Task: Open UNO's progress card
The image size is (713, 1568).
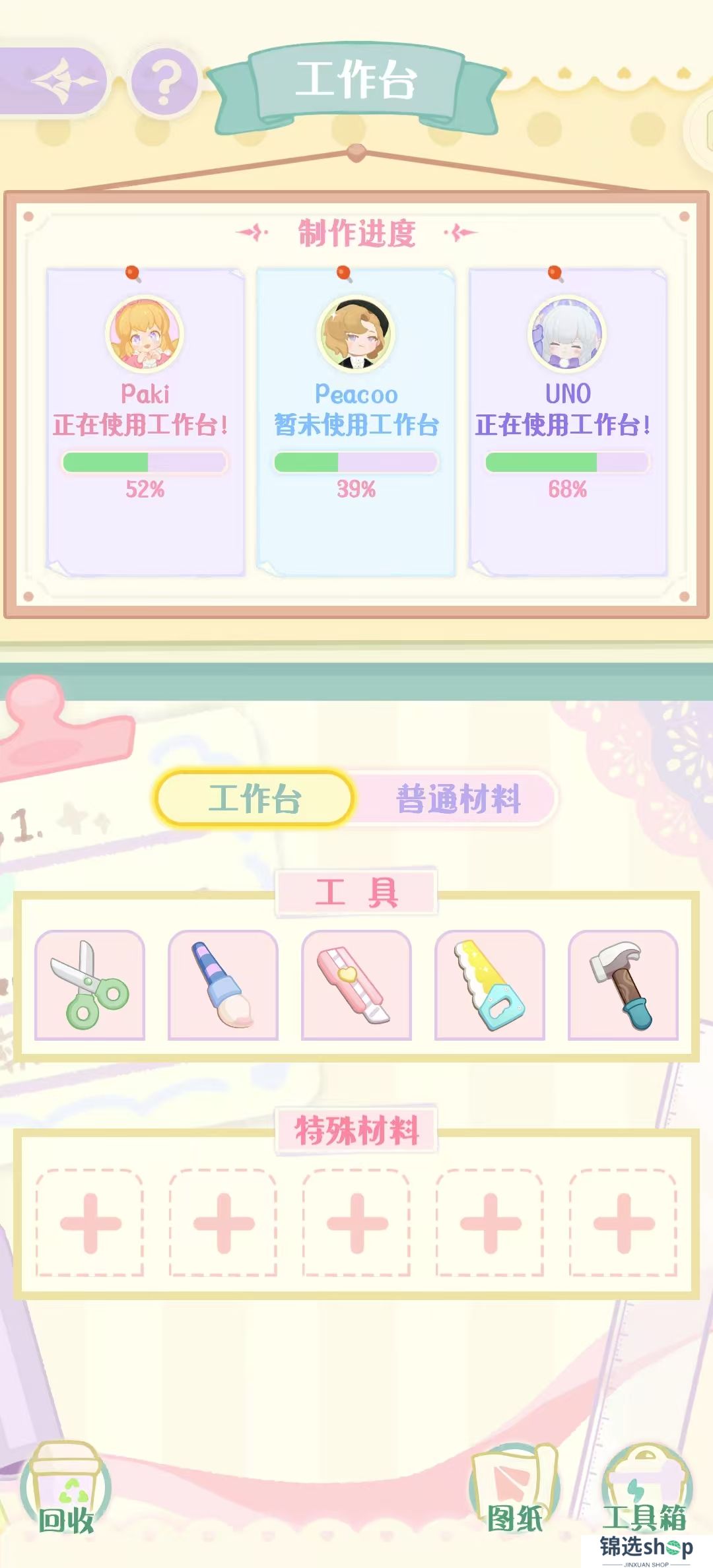Action: click(x=568, y=422)
